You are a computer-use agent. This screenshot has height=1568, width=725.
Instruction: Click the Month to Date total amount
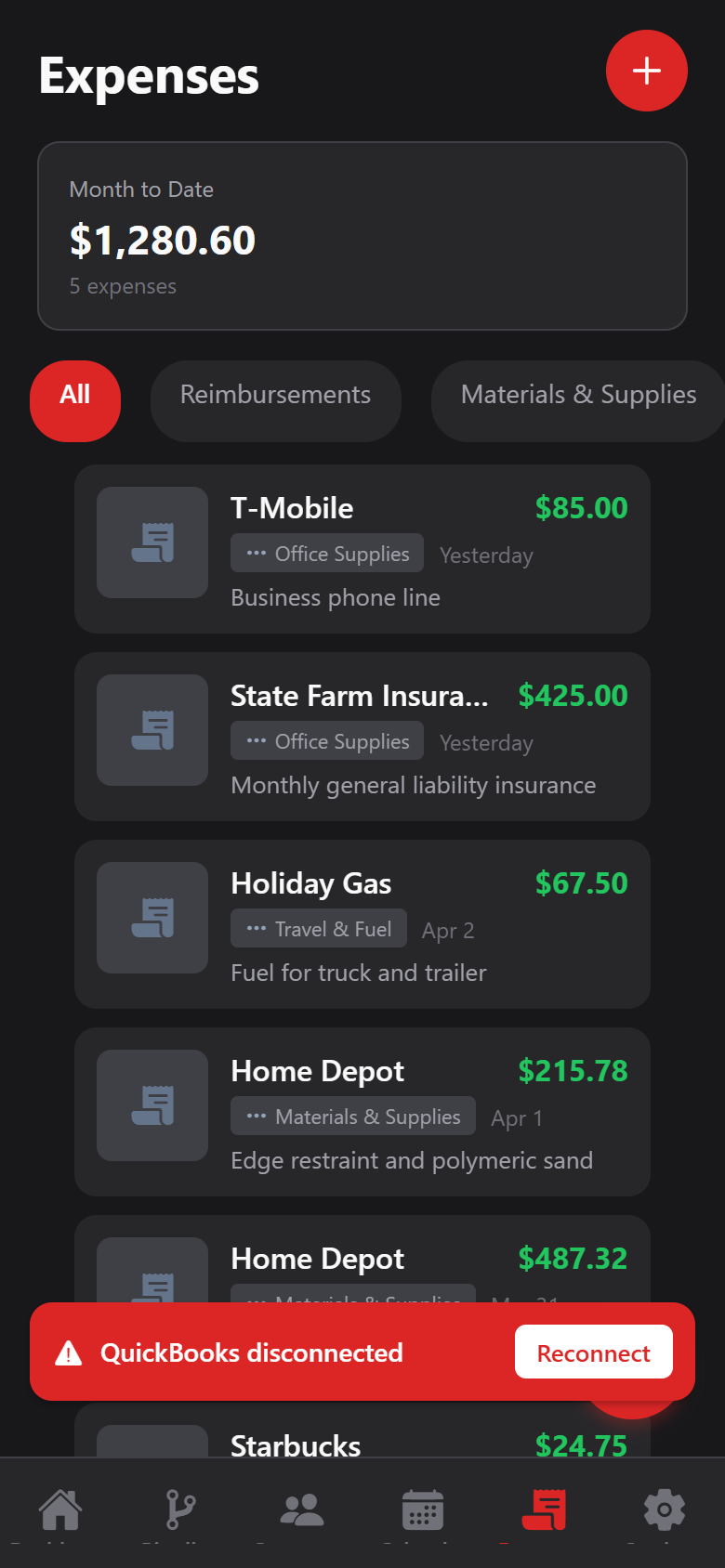(x=162, y=240)
